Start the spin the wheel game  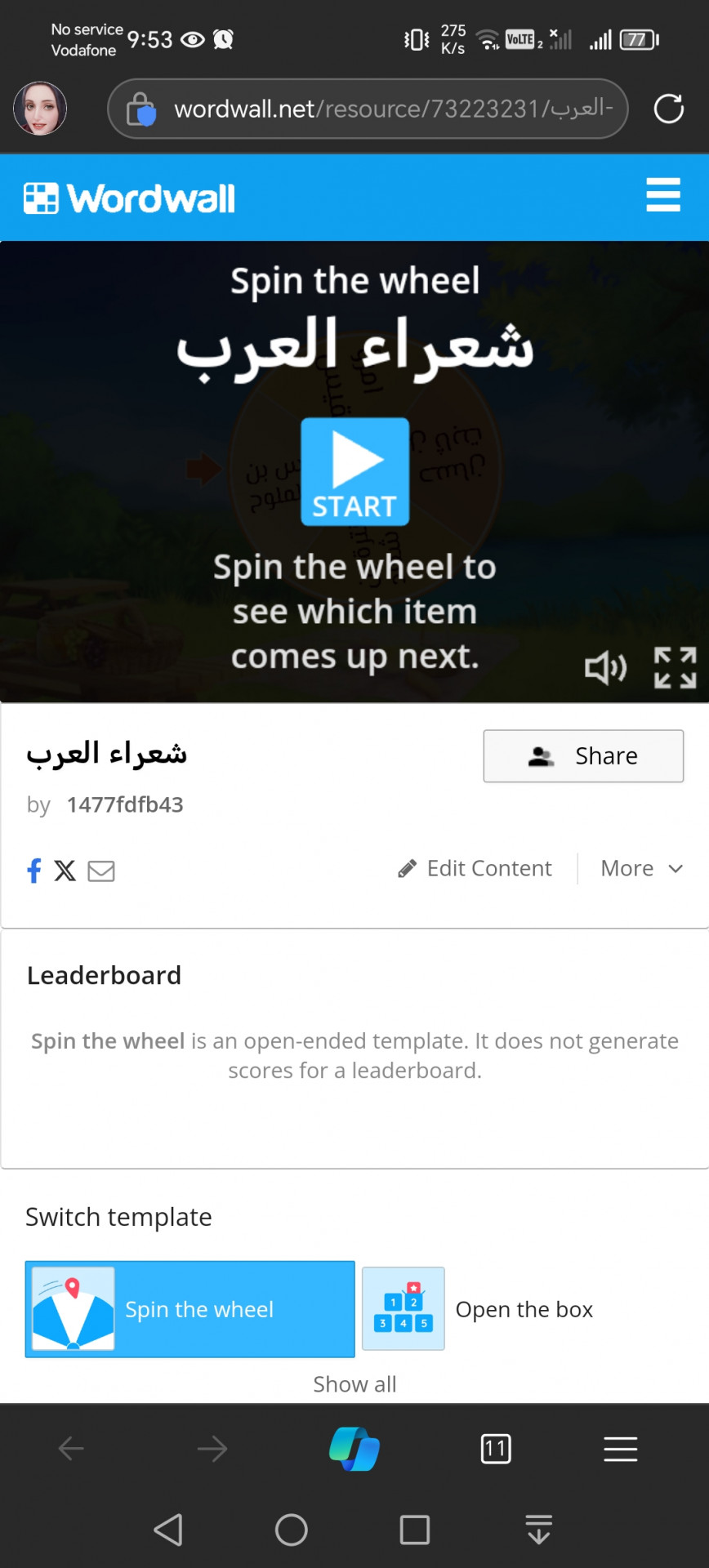pos(354,471)
